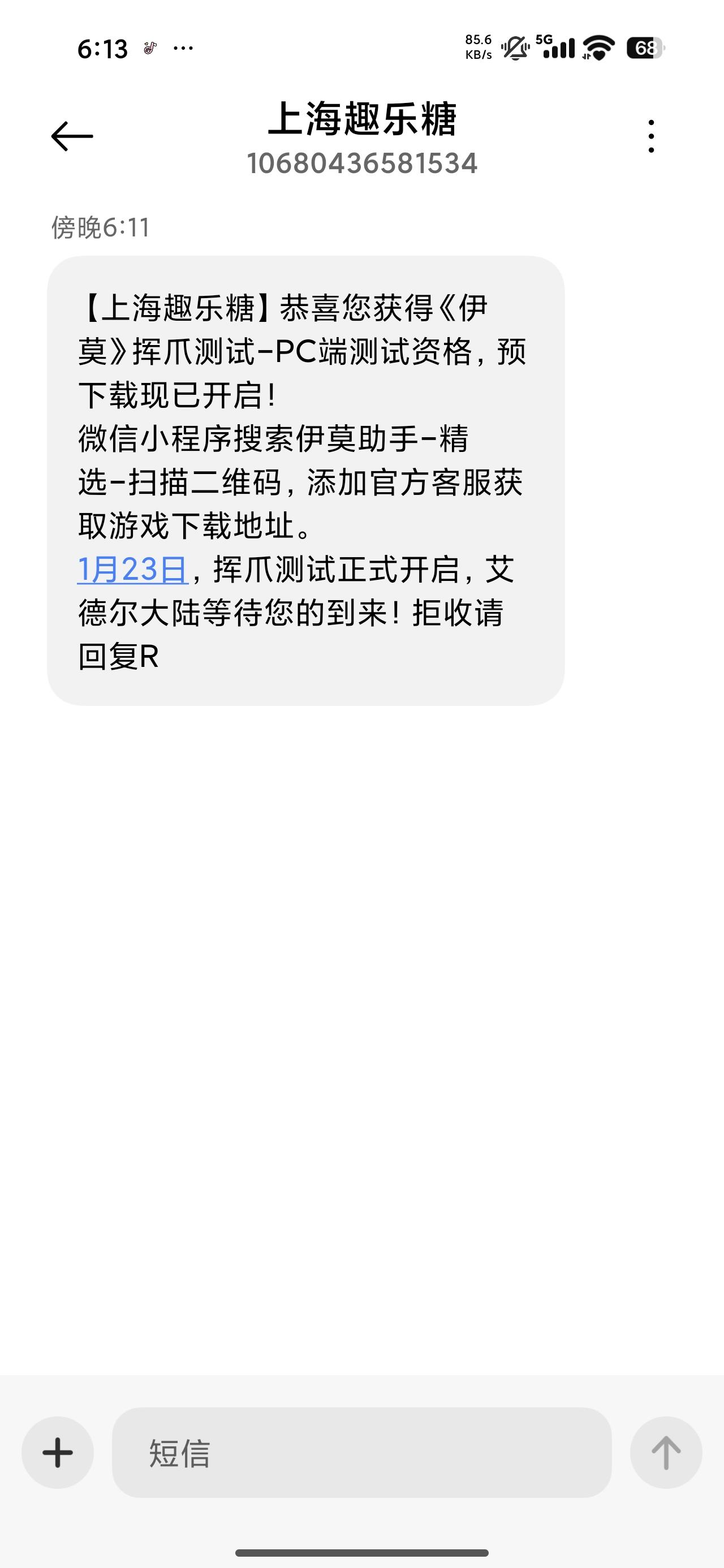The width and height of the screenshot is (724, 1568).
Task: Open the three-dot overflow menu
Action: pos(651,136)
